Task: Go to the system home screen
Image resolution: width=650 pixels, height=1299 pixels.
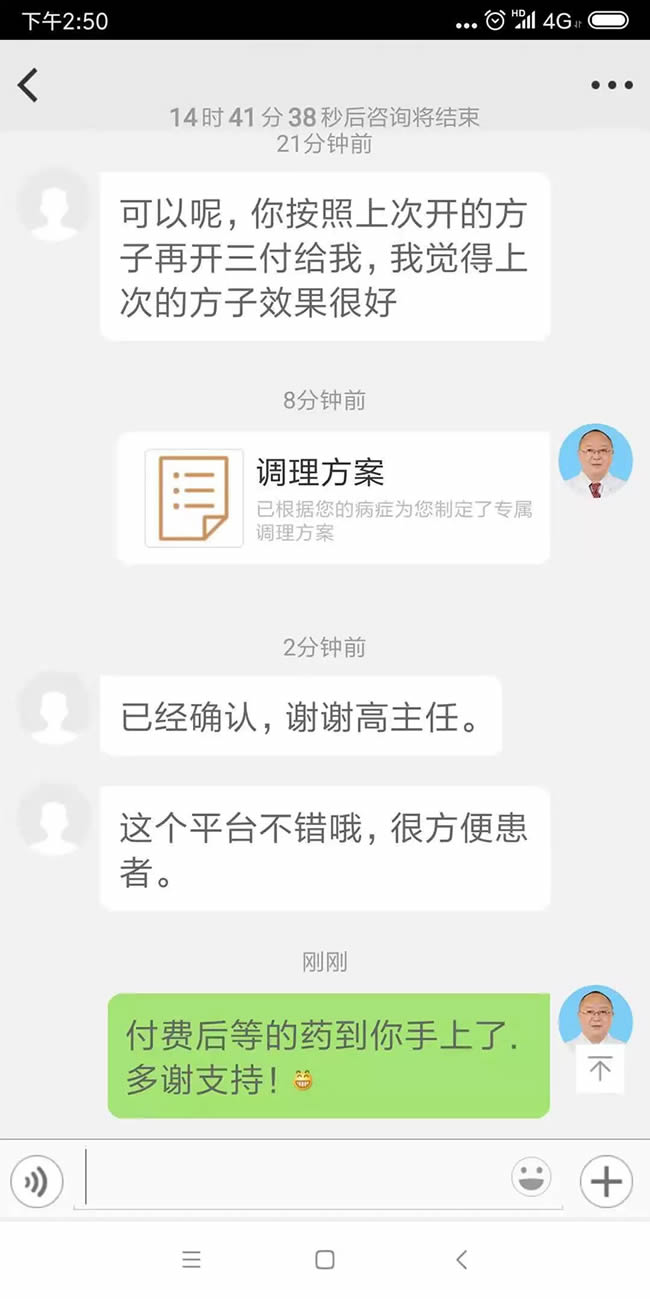Action: click(325, 1260)
